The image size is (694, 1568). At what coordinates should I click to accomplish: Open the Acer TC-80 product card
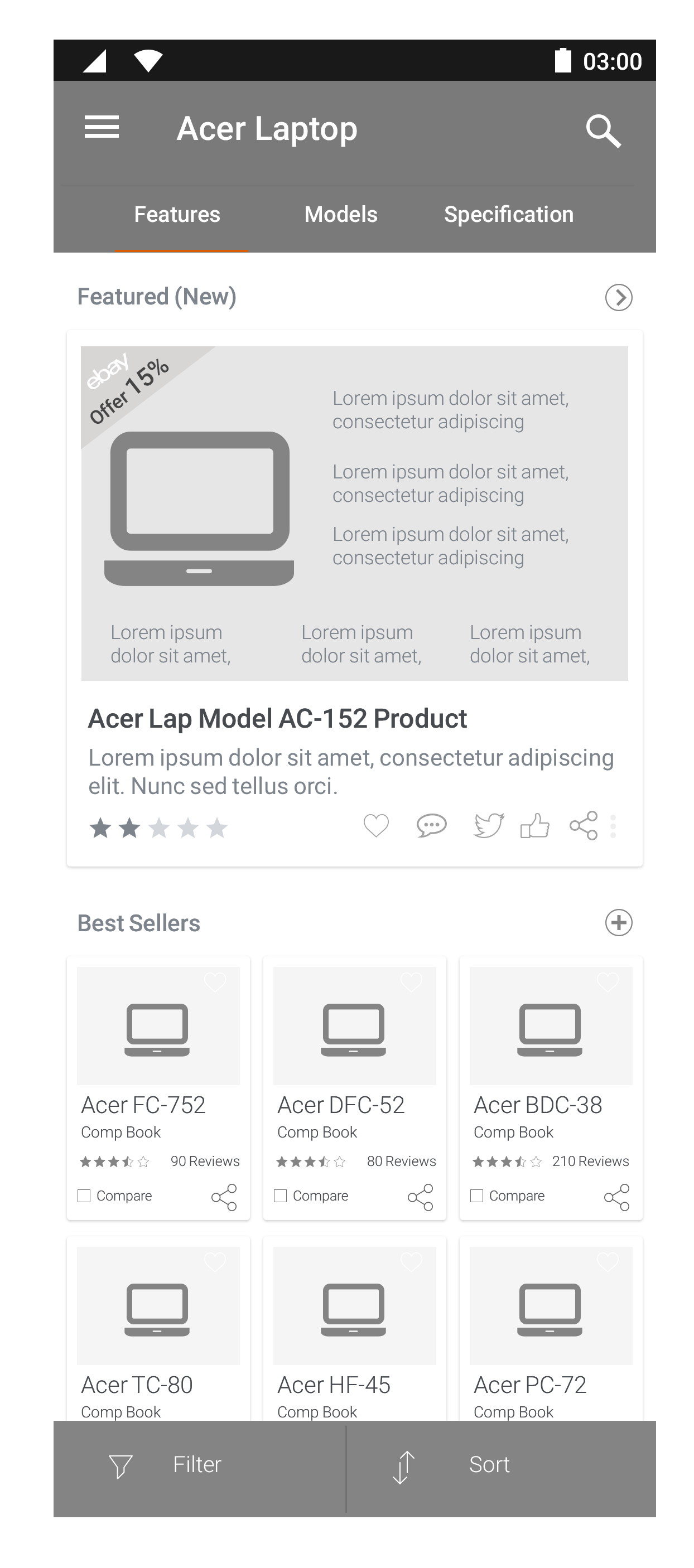click(x=158, y=1327)
